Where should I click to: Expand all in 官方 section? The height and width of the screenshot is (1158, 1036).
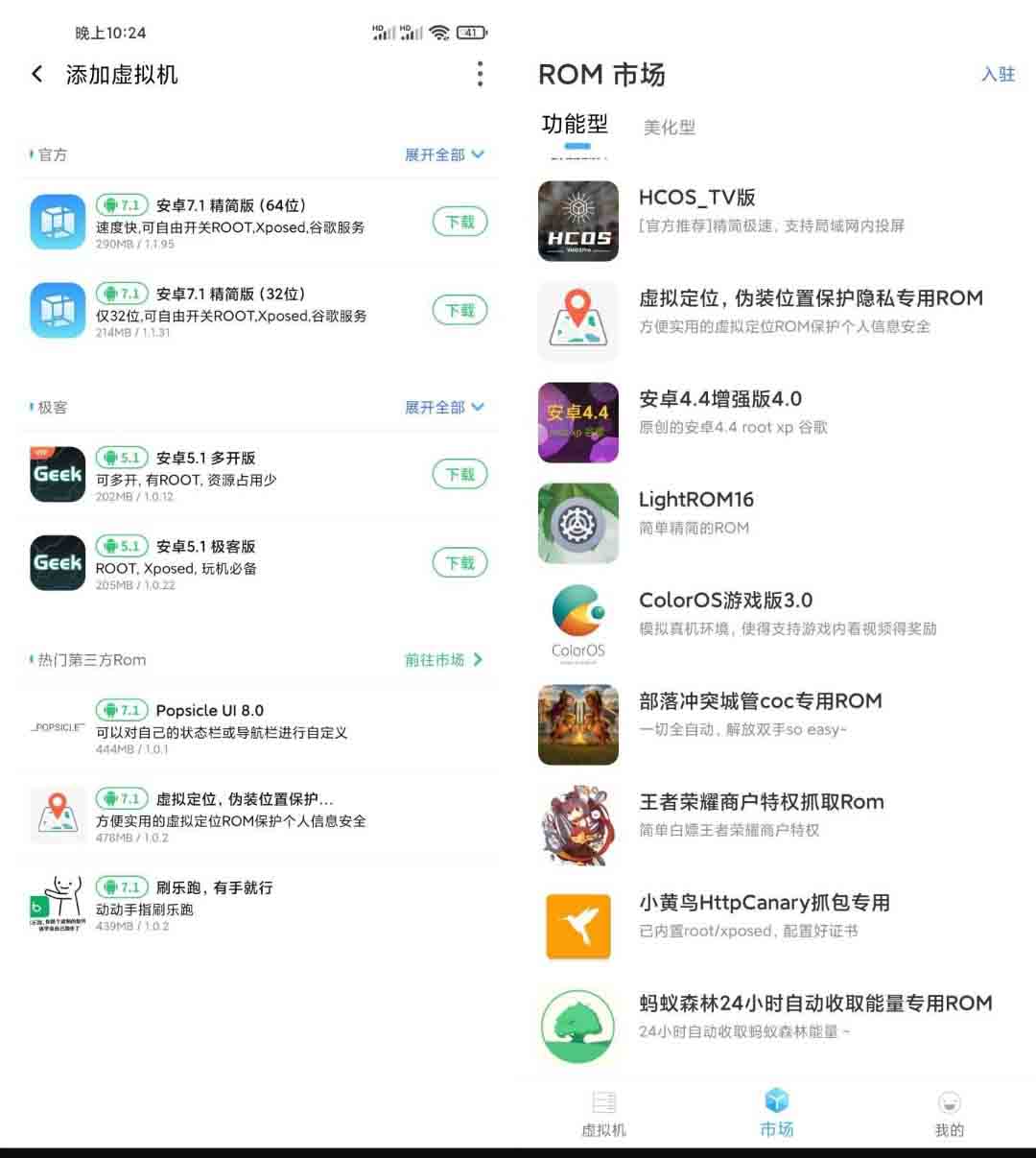(x=444, y=154)
